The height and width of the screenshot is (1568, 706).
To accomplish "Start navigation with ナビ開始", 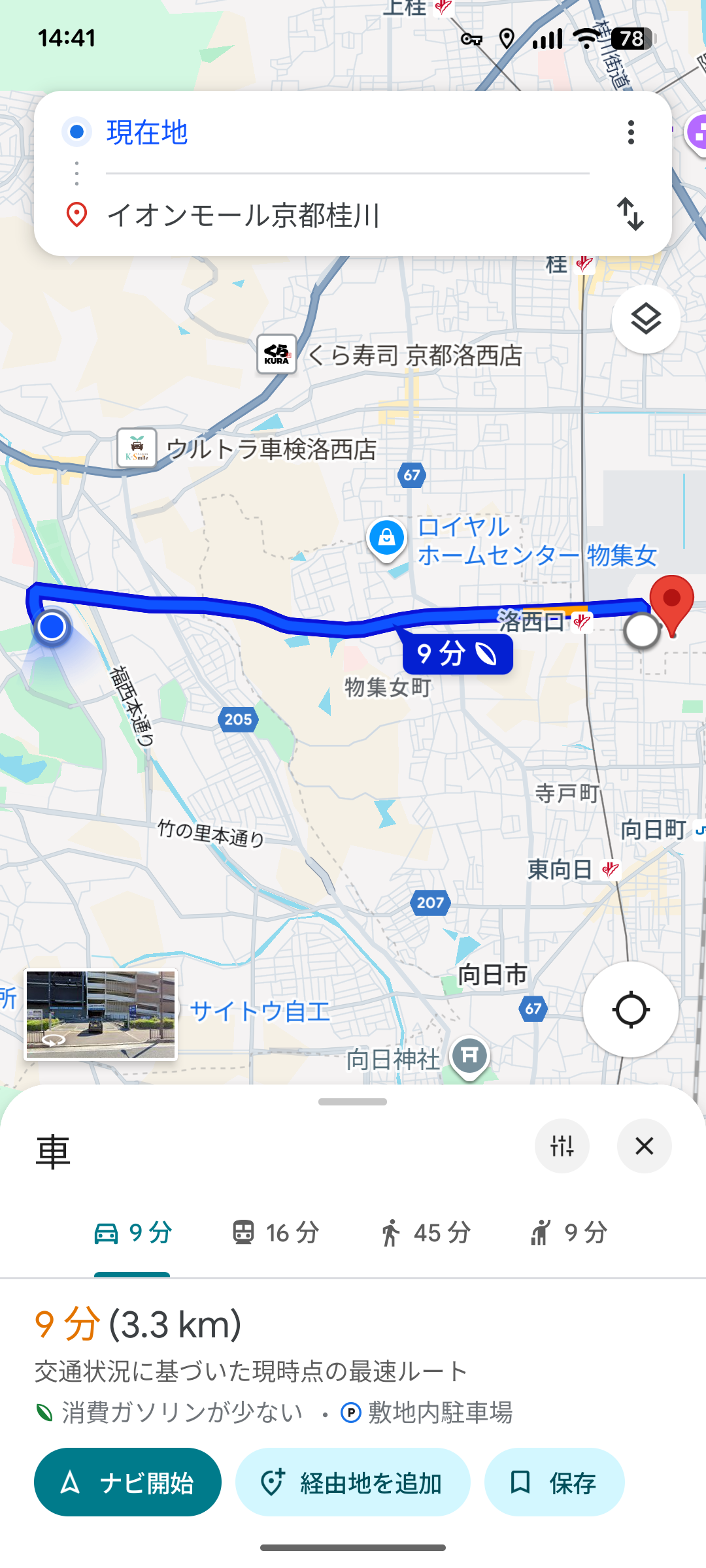I will (x=127, y=1482).
